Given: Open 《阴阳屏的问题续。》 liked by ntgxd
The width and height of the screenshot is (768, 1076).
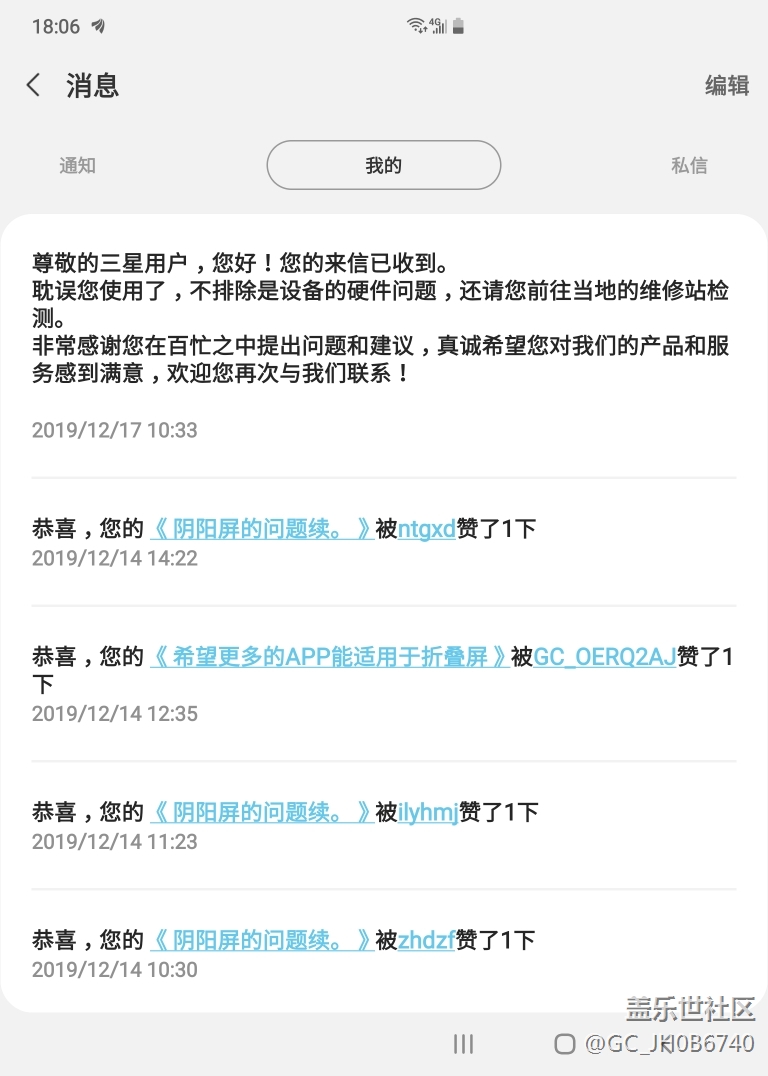Looking at the screenshot, I should [x=262, y=529].
